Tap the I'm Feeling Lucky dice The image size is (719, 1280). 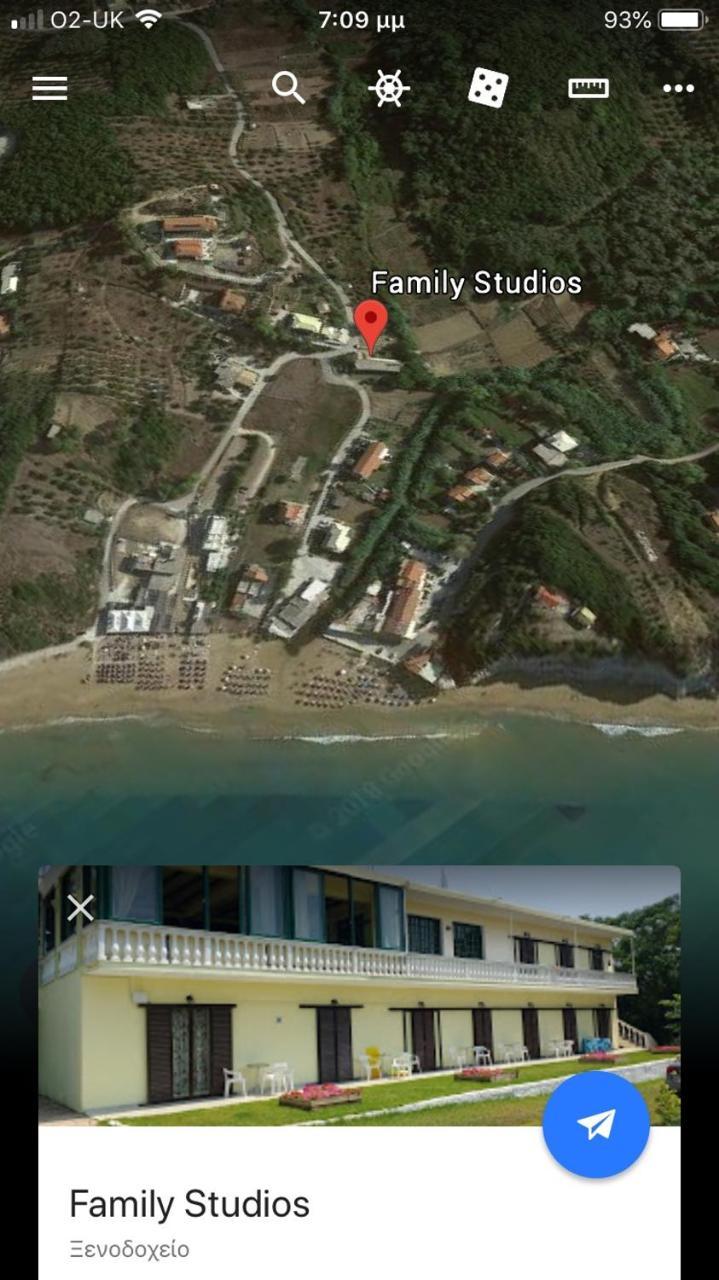point(488,88)
